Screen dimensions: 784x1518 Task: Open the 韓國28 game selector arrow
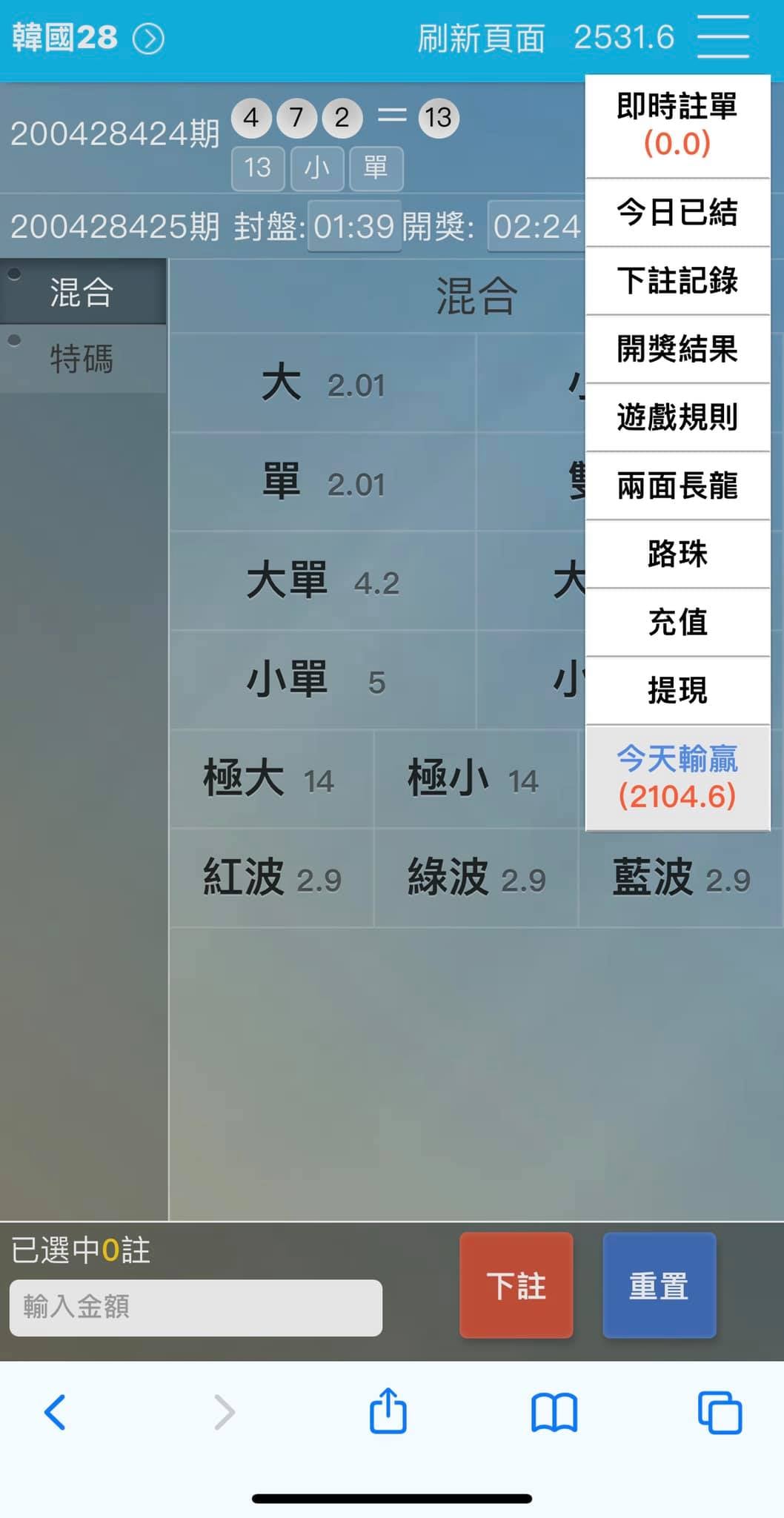[148, 39]
